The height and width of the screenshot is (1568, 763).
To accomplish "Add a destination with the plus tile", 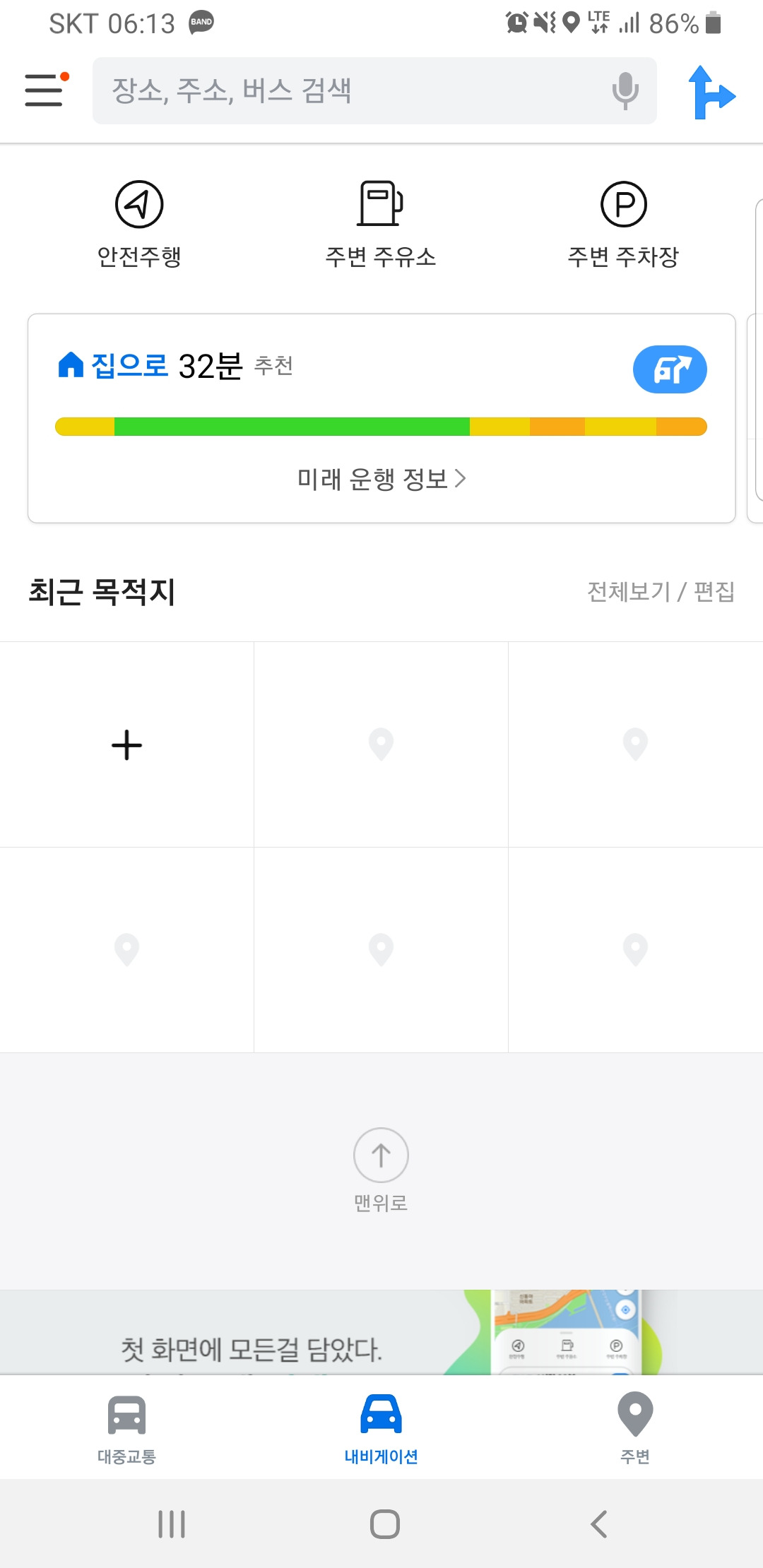I will (127, 745).
